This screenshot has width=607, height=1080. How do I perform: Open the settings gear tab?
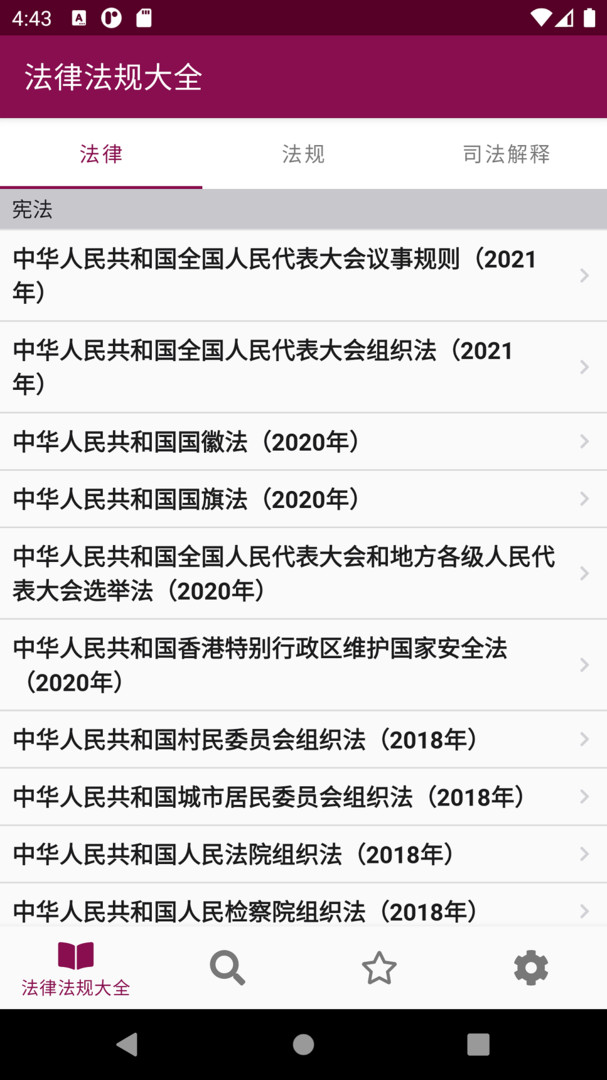tap(531, 968)
